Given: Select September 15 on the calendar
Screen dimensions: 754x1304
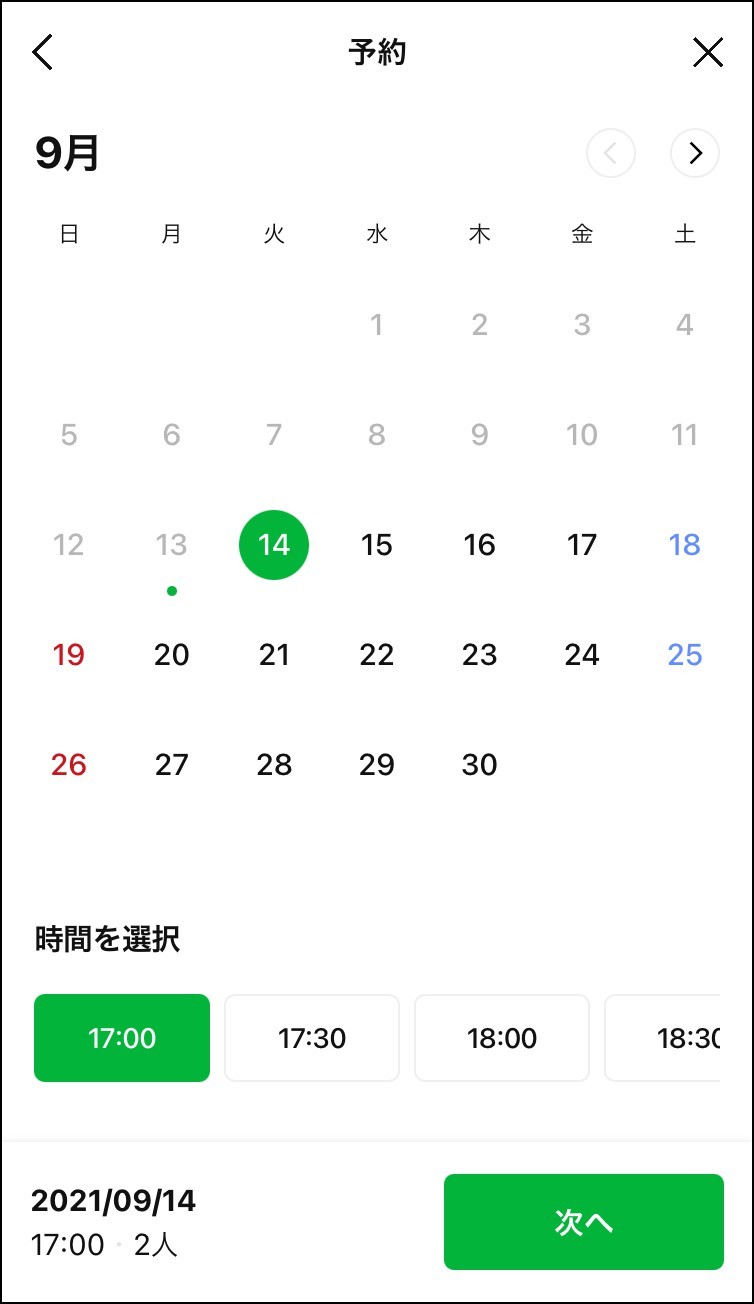Looking at the screenshot, I should click(x=377, y=545).
